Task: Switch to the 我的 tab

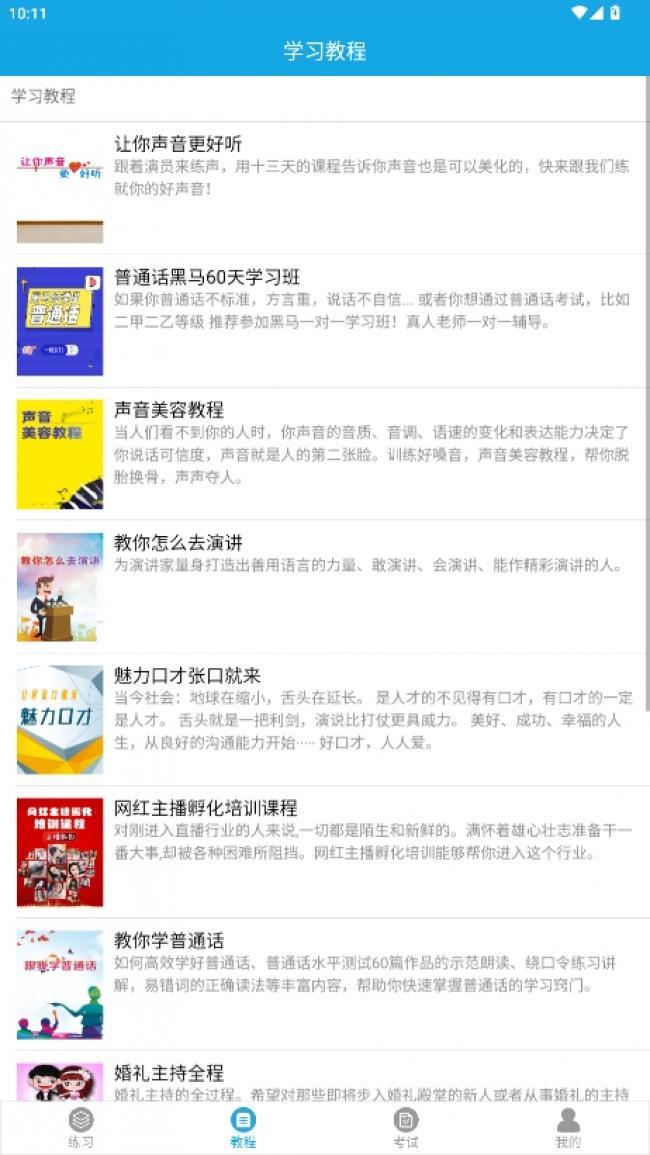Action: point(568,1127)
